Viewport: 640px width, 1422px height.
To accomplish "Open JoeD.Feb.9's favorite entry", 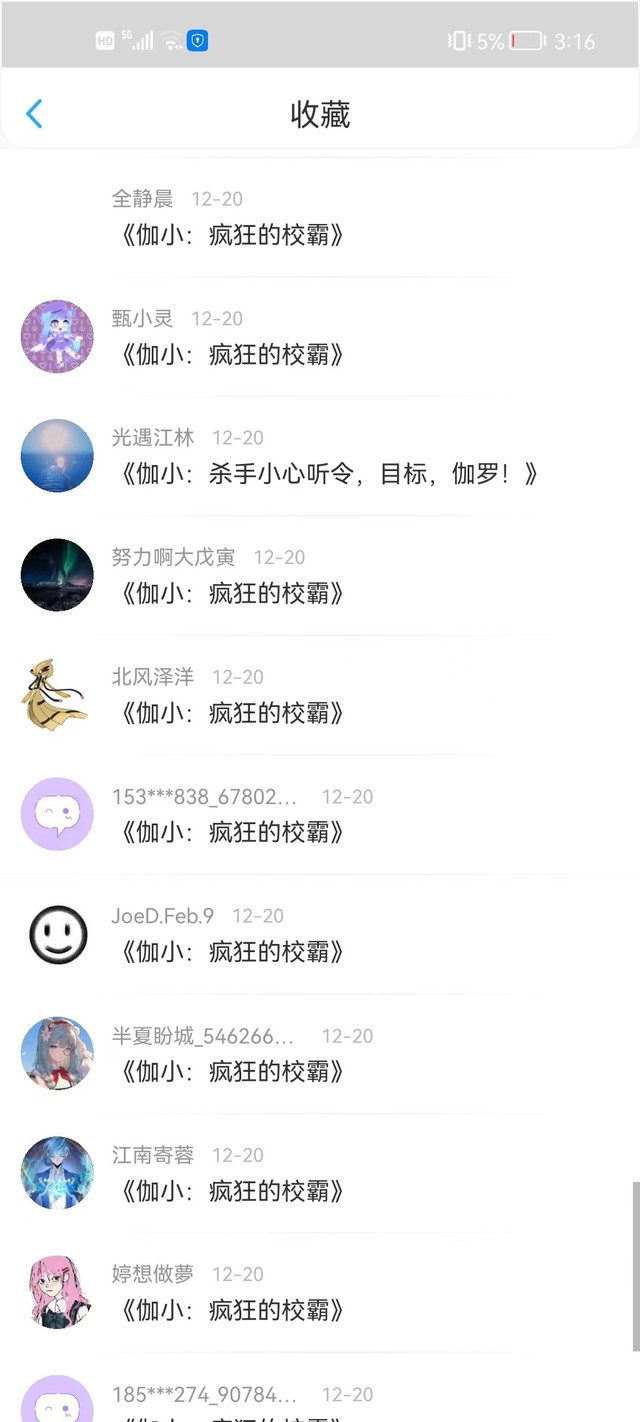I will [232, 951].
